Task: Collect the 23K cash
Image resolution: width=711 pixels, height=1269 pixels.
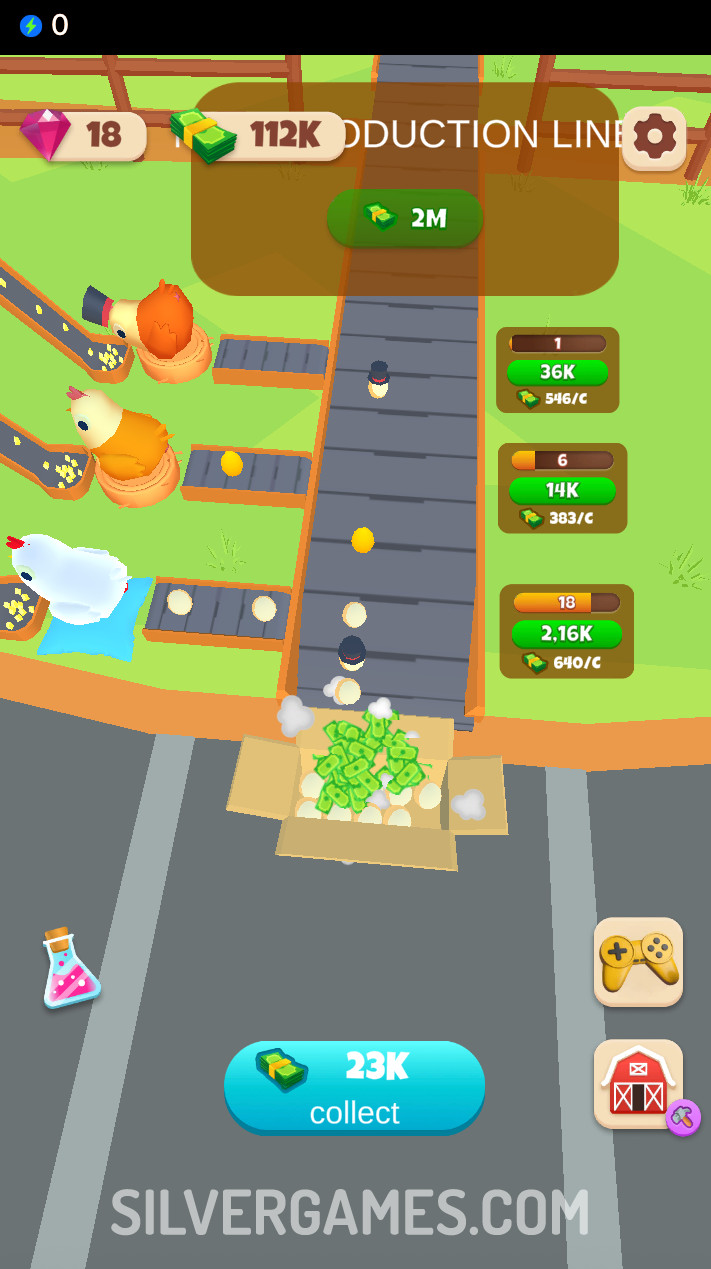Action: pyautogui.click(x=354, y=1087)
